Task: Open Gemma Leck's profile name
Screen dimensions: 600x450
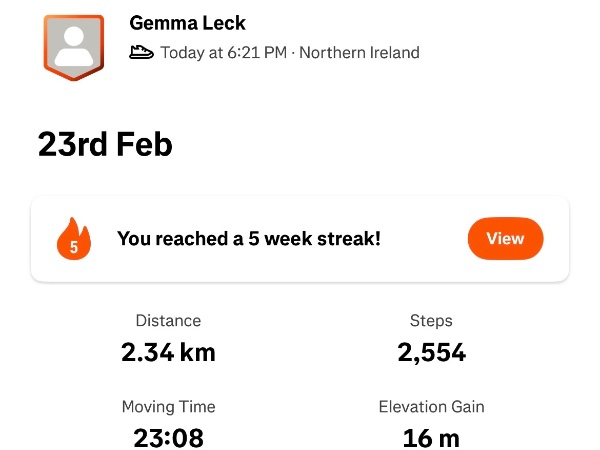Action: coord(188,23)
